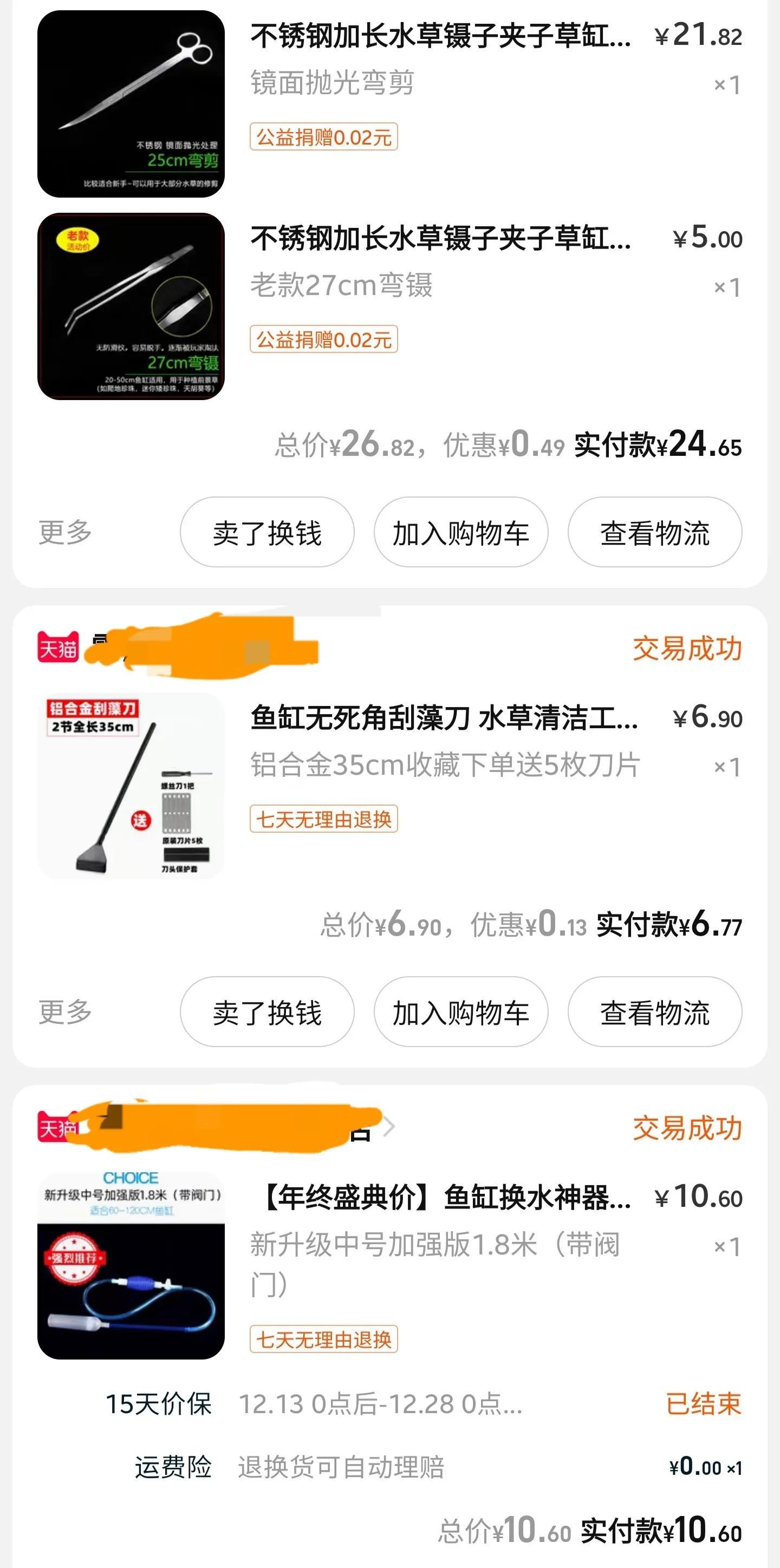Tap 卖了换钱 under the ¥24.65 order
The height and width of the screenshot is (1568, 780).
point(266,533)
